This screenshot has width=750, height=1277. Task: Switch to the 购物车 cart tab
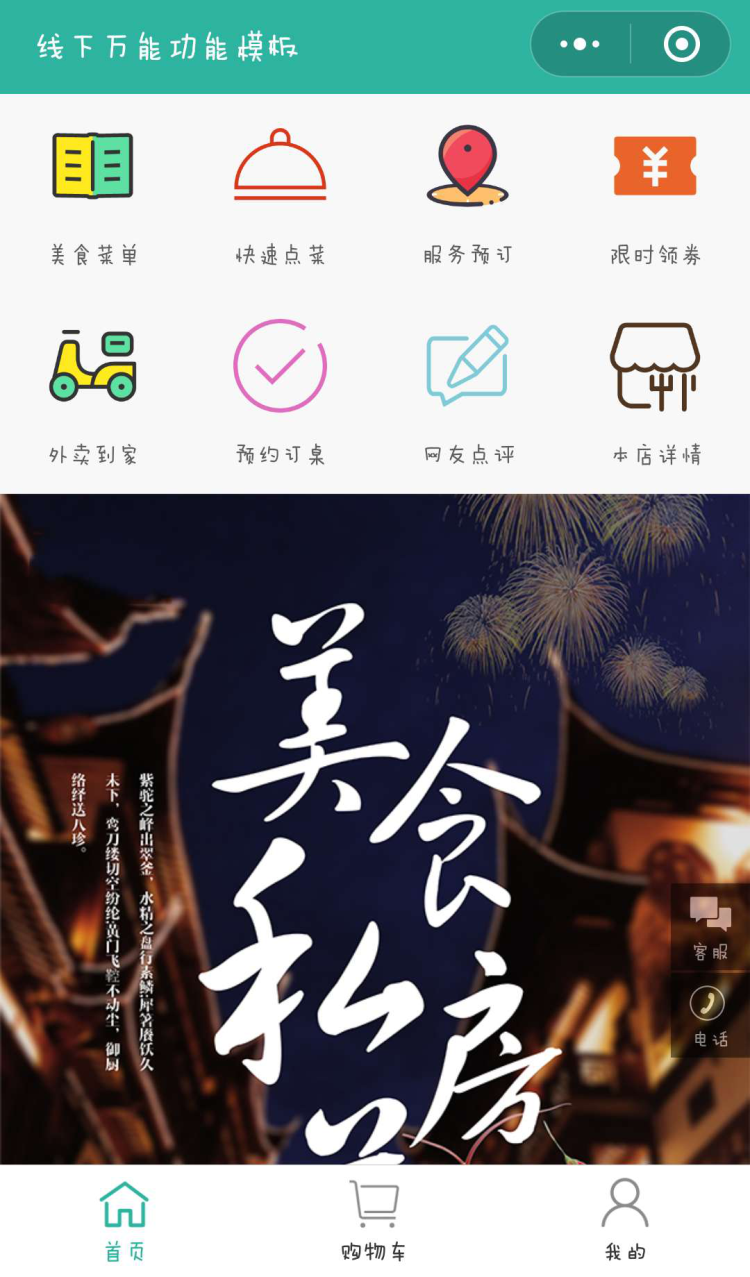(x=374, y=1220)
